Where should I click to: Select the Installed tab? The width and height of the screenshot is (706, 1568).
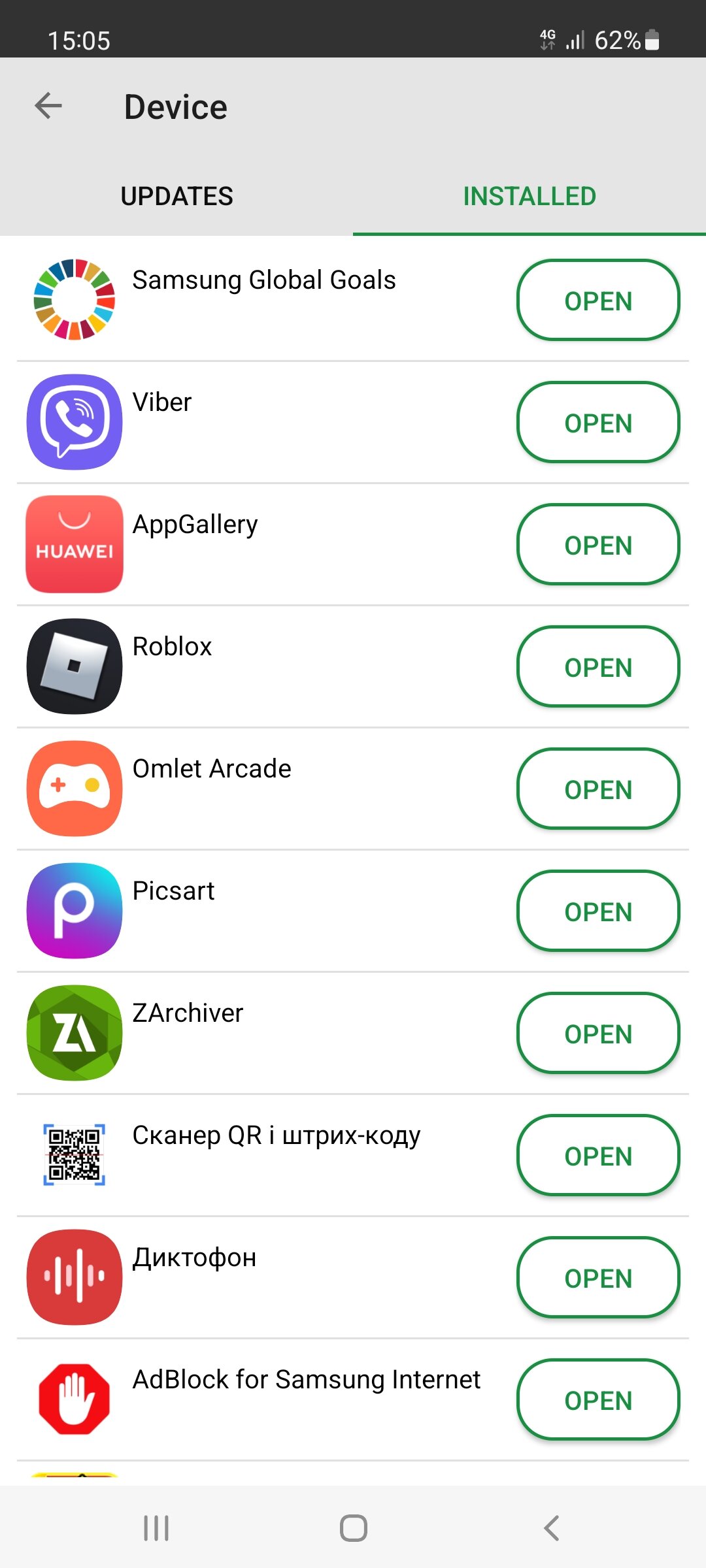click(x=529, y=196)
